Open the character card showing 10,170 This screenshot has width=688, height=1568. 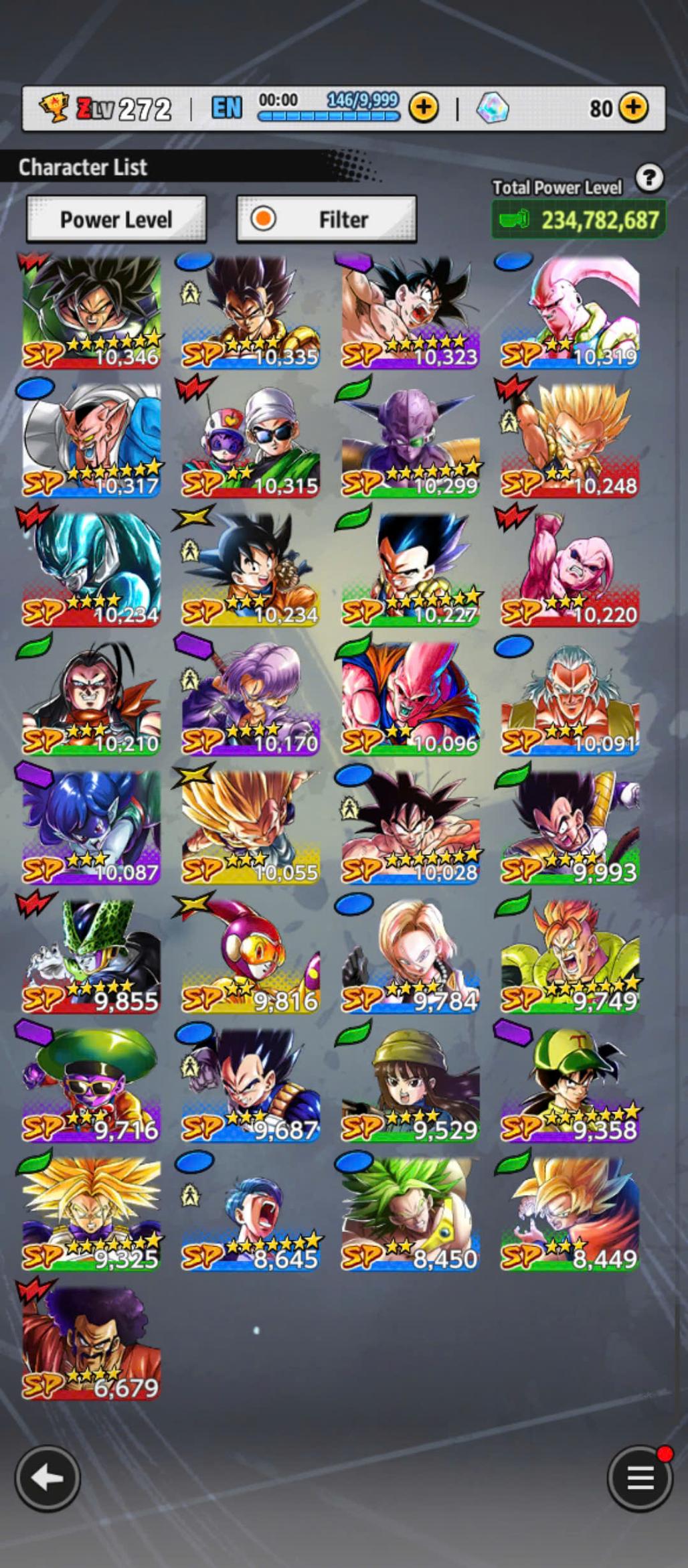(251, 698)
